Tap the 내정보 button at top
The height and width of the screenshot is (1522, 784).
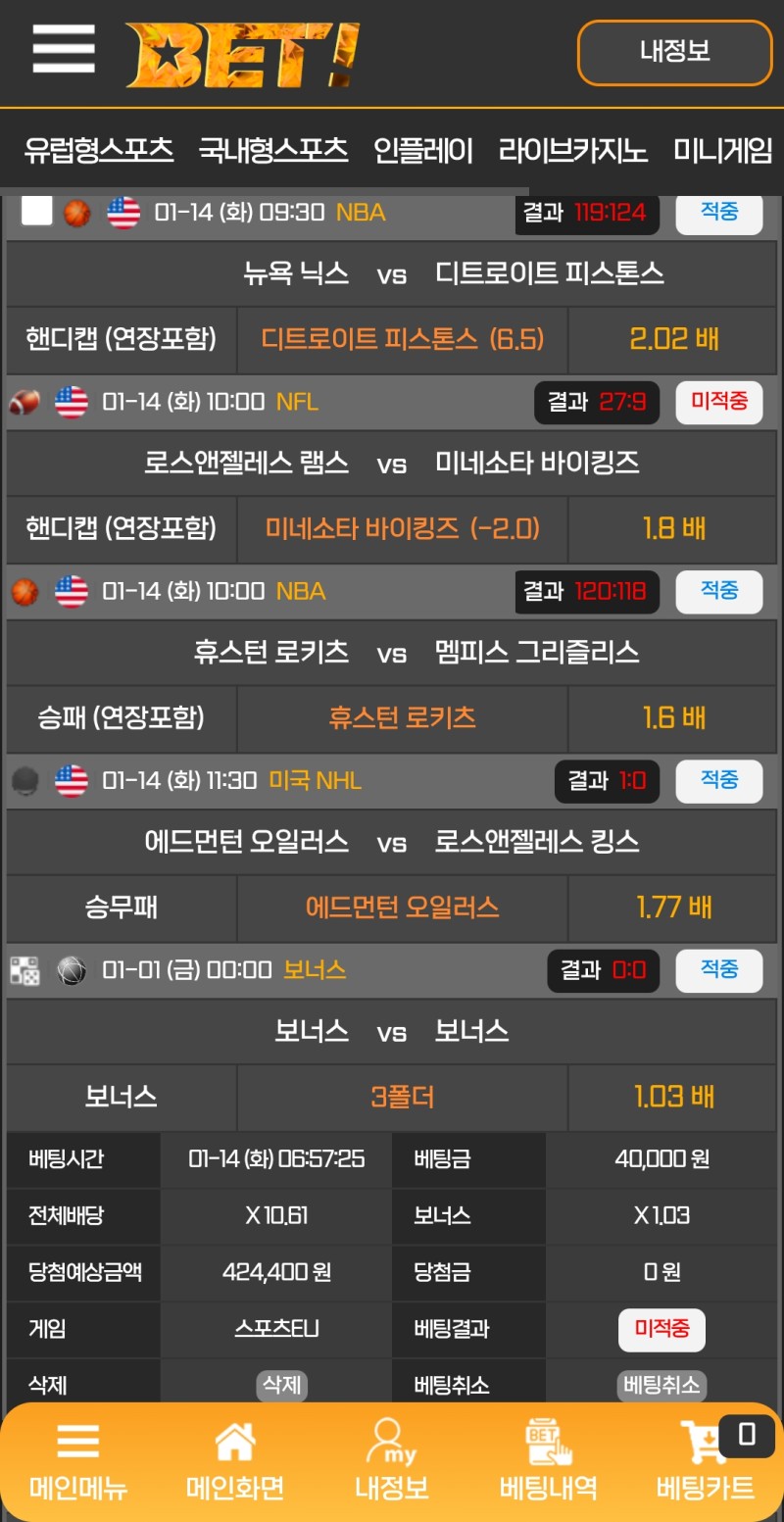(x=674, y=52)
